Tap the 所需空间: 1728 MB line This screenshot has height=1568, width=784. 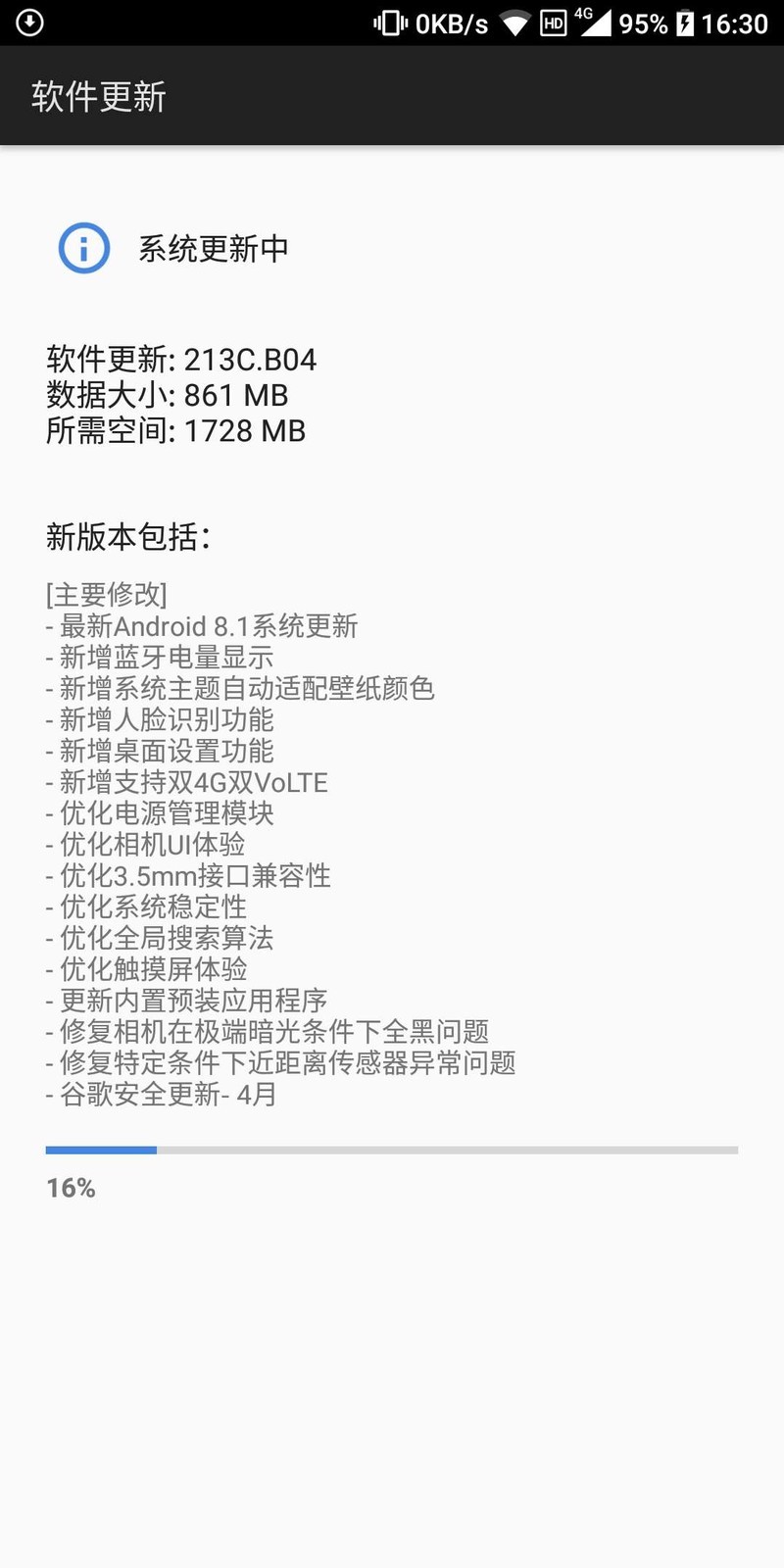(174, 430)
